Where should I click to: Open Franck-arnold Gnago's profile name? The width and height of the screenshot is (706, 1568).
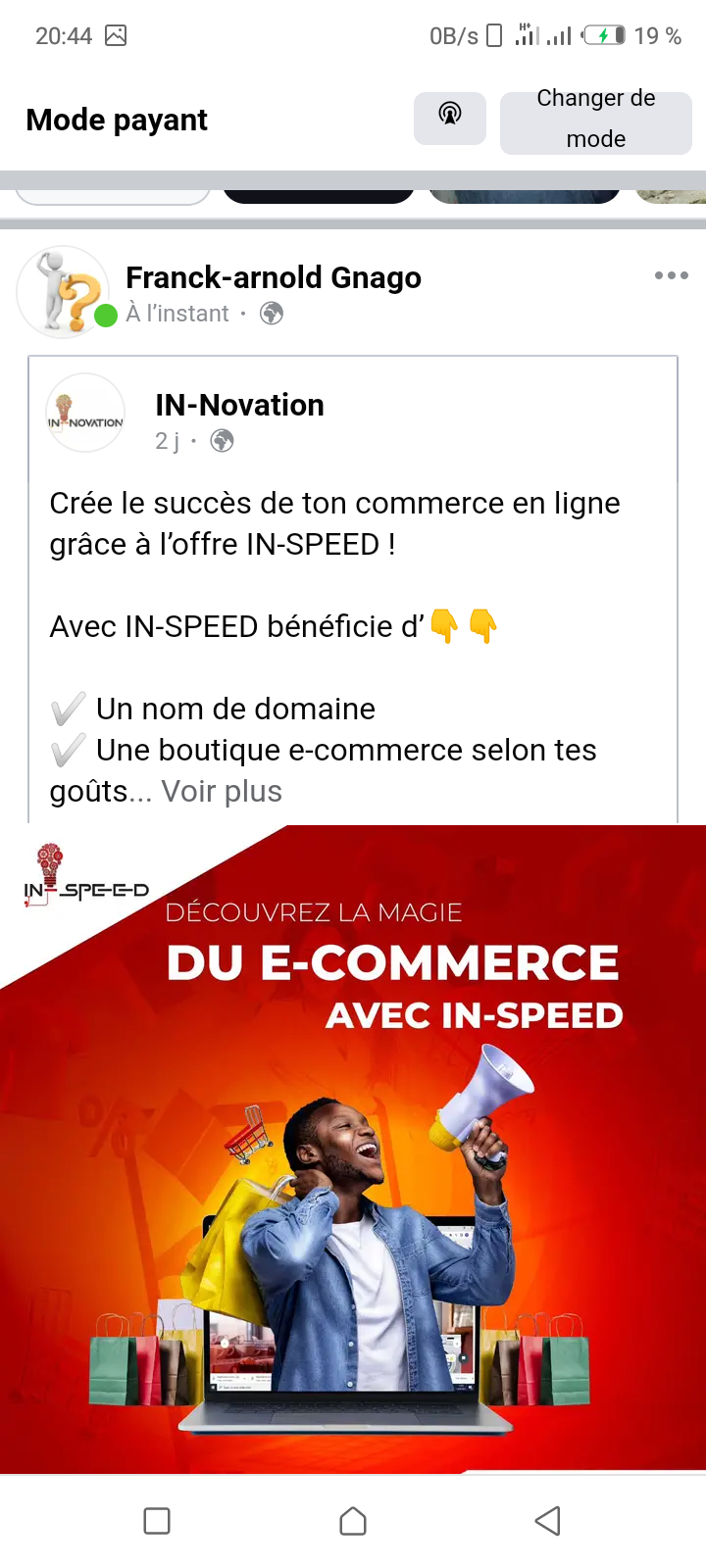pos(274,278)
